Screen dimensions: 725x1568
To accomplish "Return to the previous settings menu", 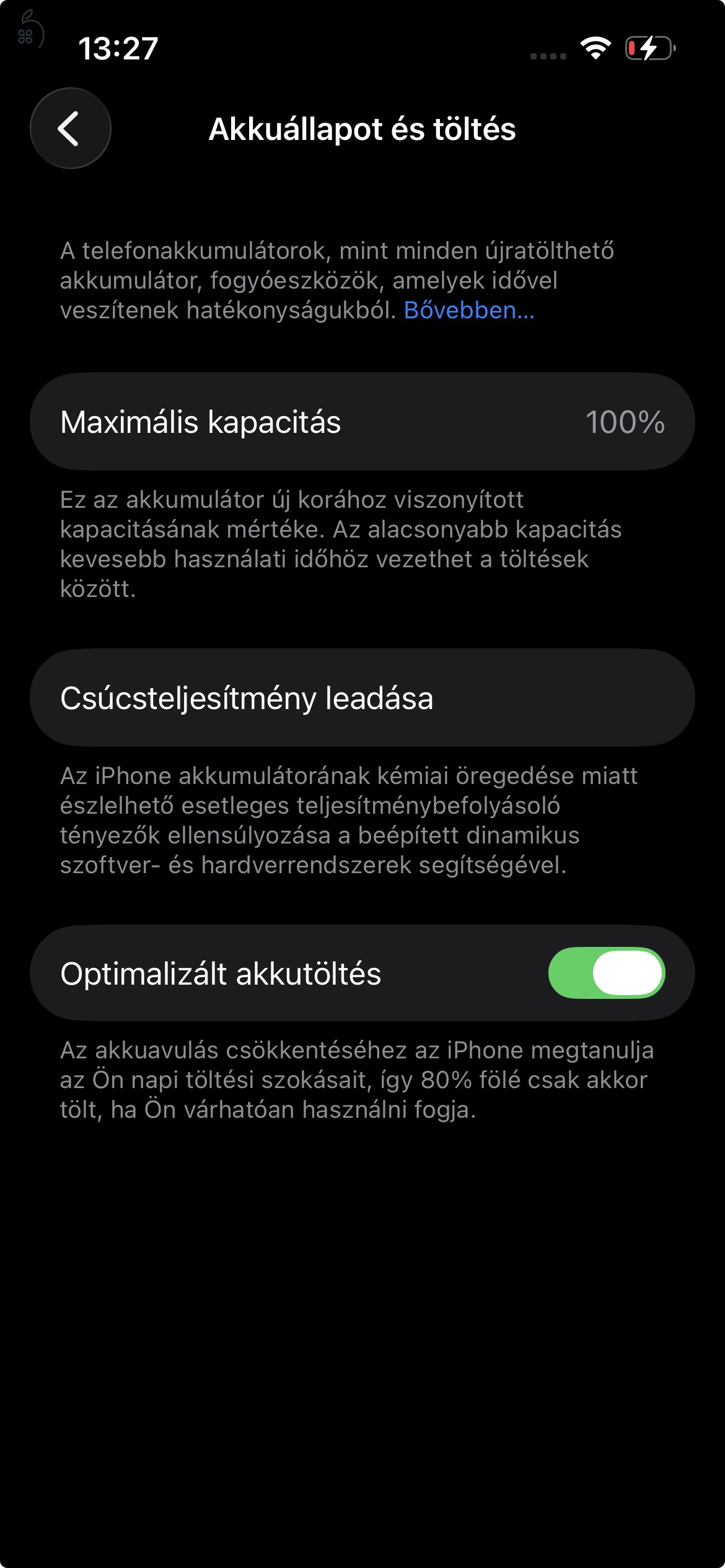I will pyautogui.click(x=69, y=128).
